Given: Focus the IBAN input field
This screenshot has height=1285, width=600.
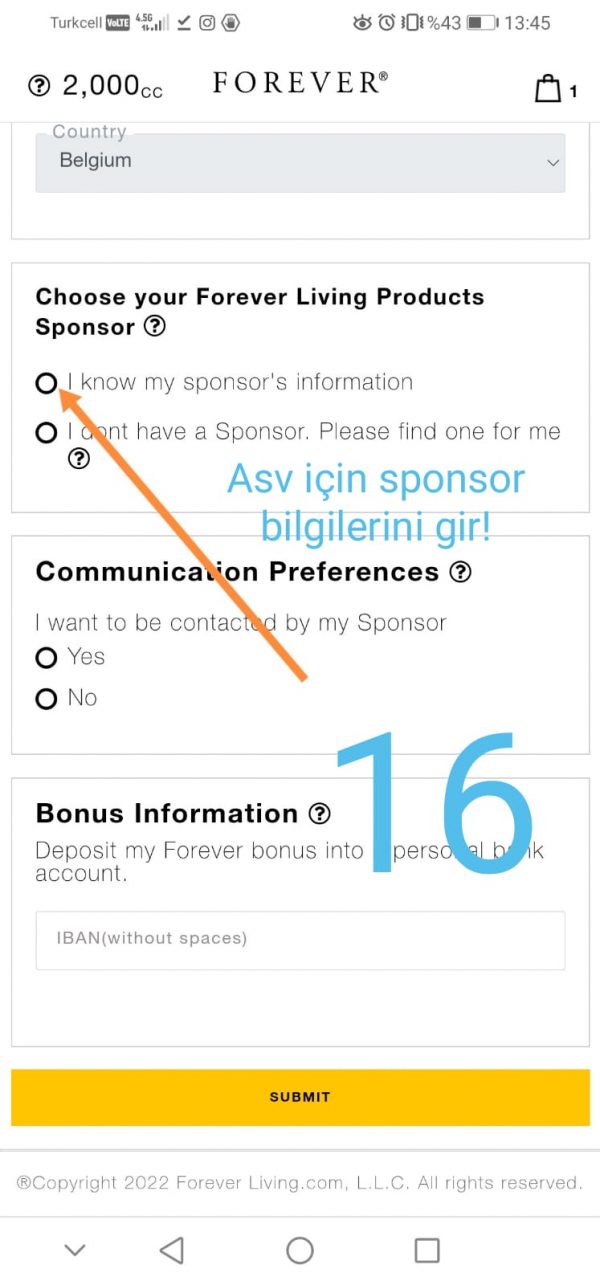Looking at the screenshot, I should click(x=300, y=939).
